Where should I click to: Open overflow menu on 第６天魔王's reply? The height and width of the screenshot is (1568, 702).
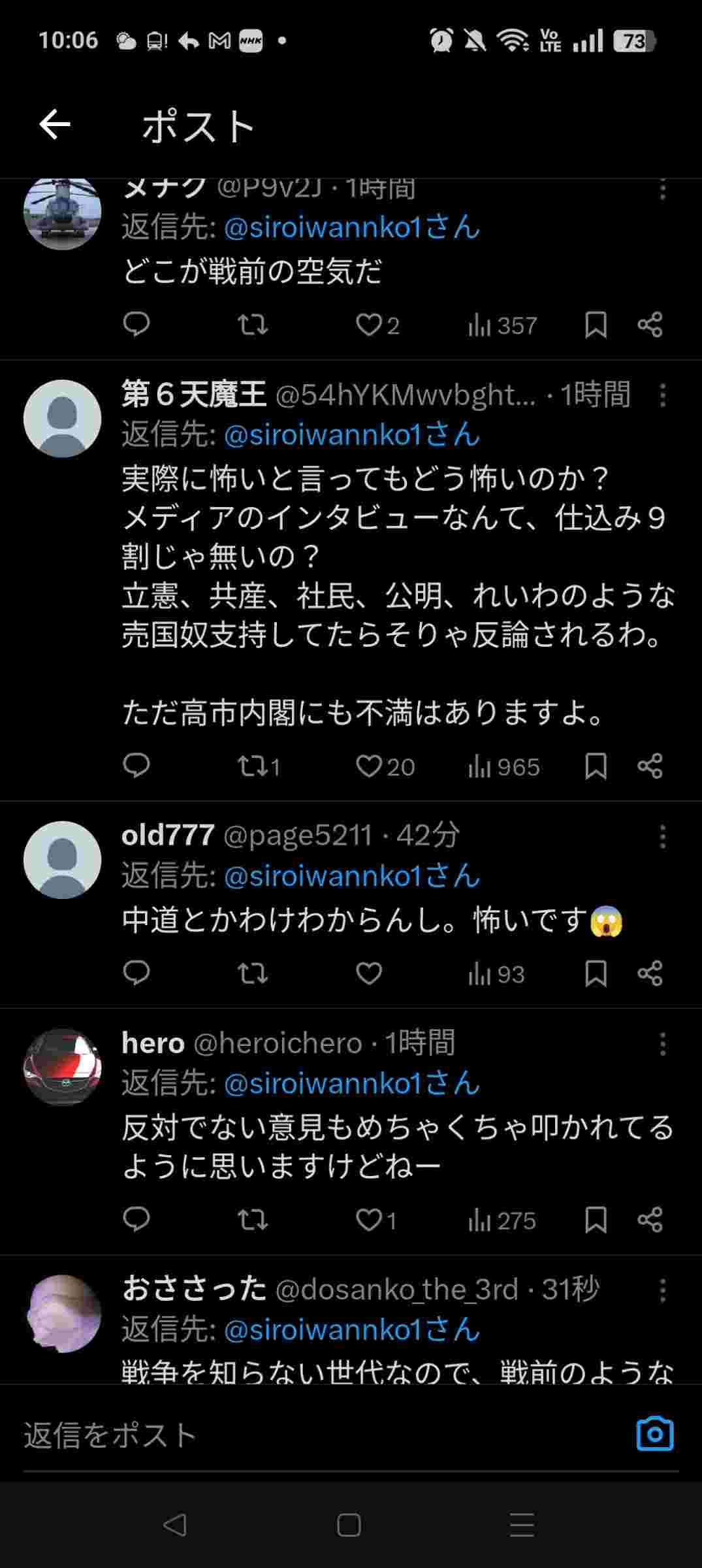662,395
